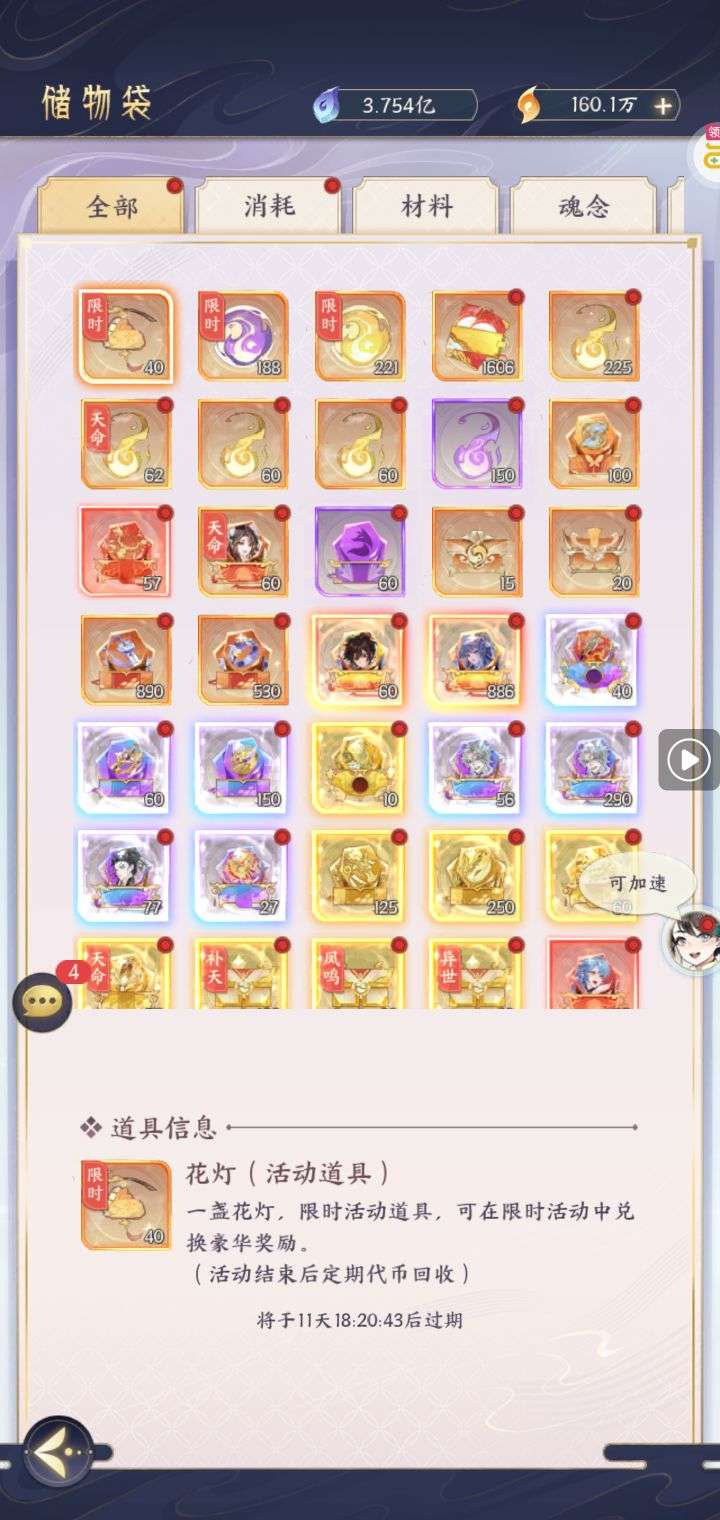Select the gold item with quantity 250
Image resolution: width=720 pixels, height=1520 pixels.
(x=476, y=876)
